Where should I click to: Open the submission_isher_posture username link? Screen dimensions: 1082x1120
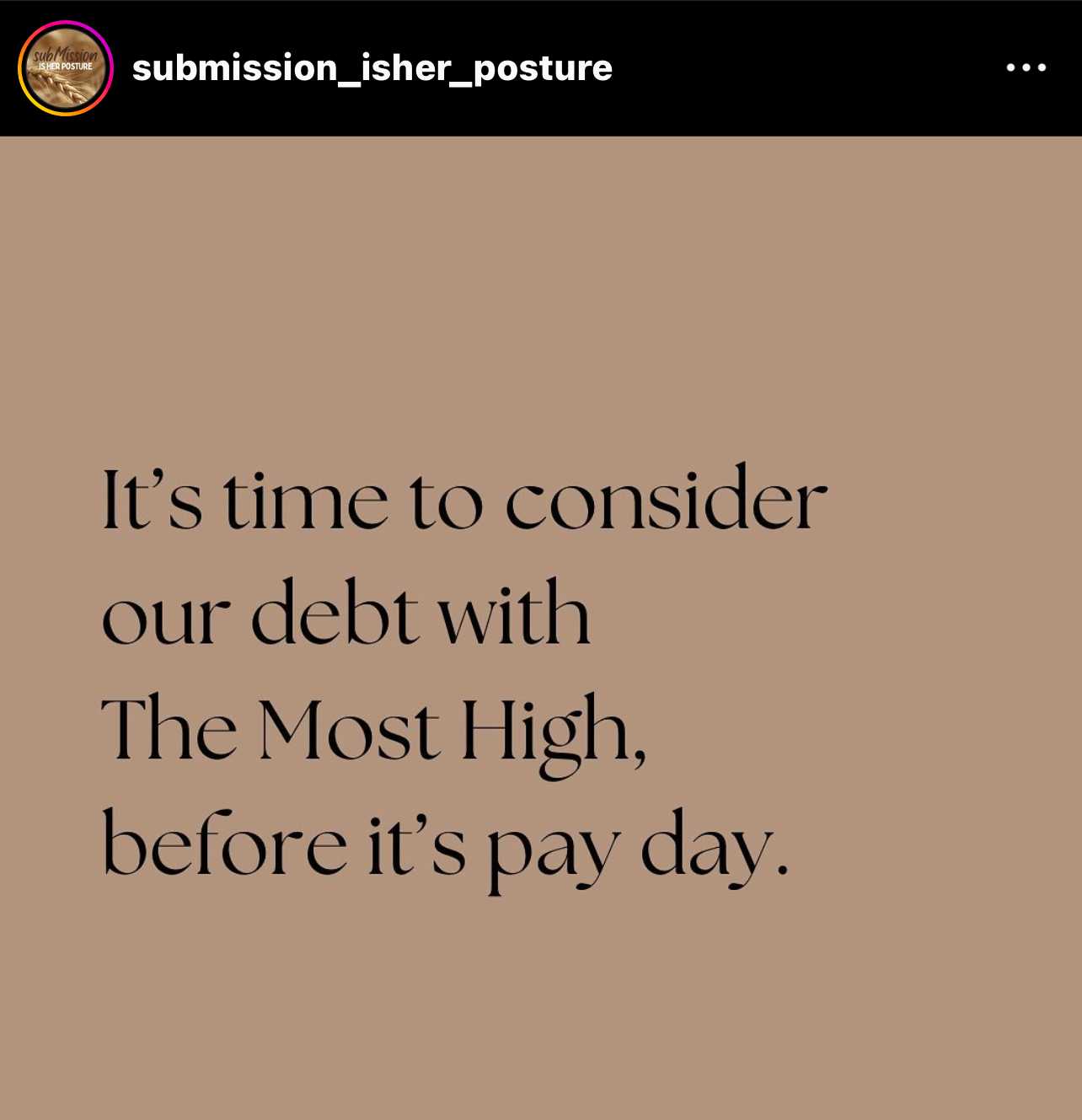372,67
